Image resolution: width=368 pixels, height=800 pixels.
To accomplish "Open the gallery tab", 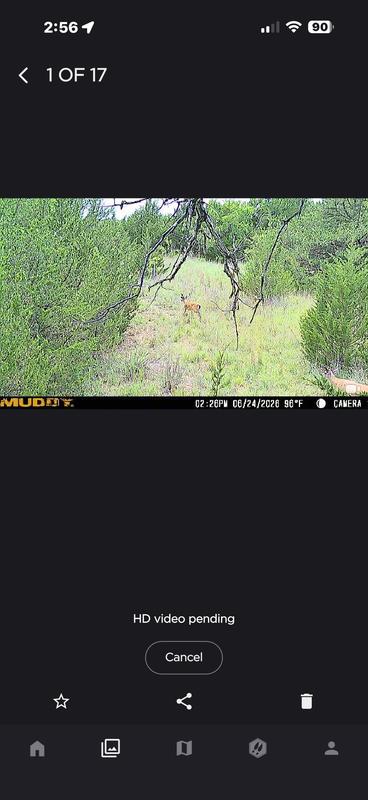I will click(110, 748).
